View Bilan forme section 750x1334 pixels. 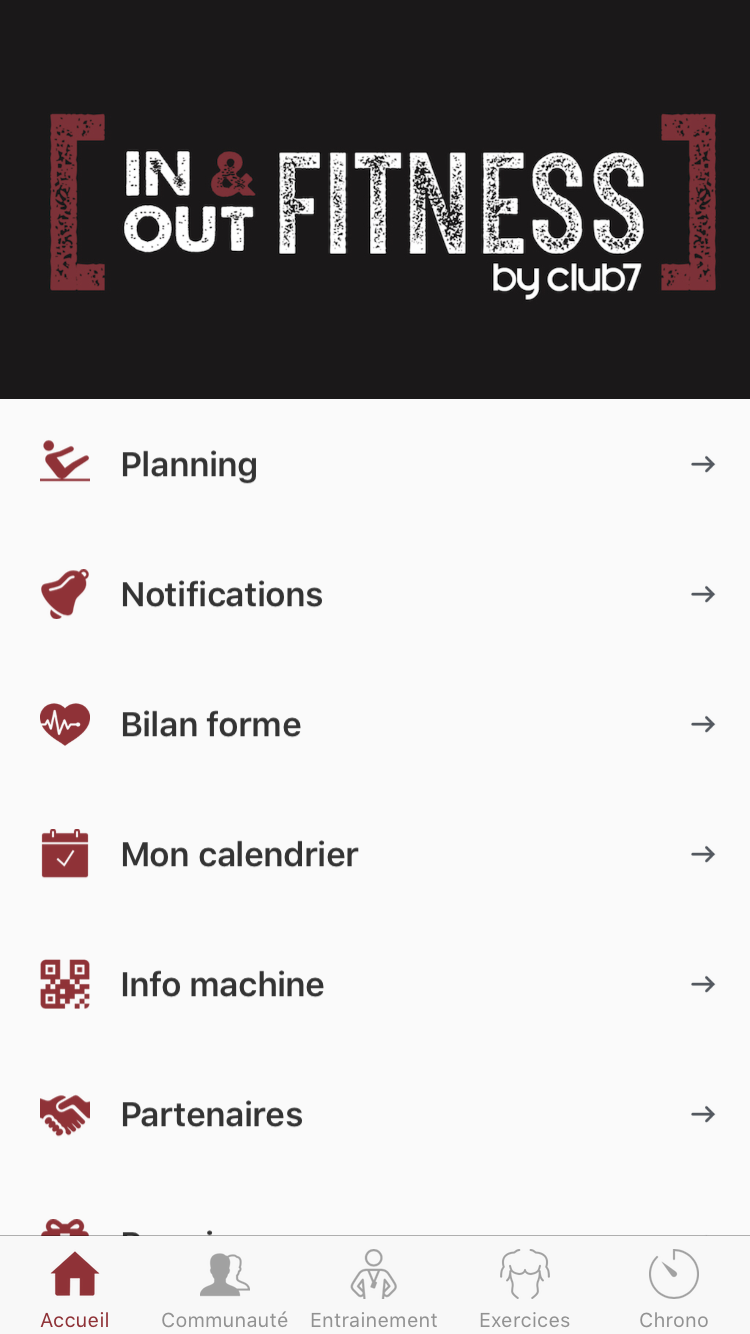375,724
